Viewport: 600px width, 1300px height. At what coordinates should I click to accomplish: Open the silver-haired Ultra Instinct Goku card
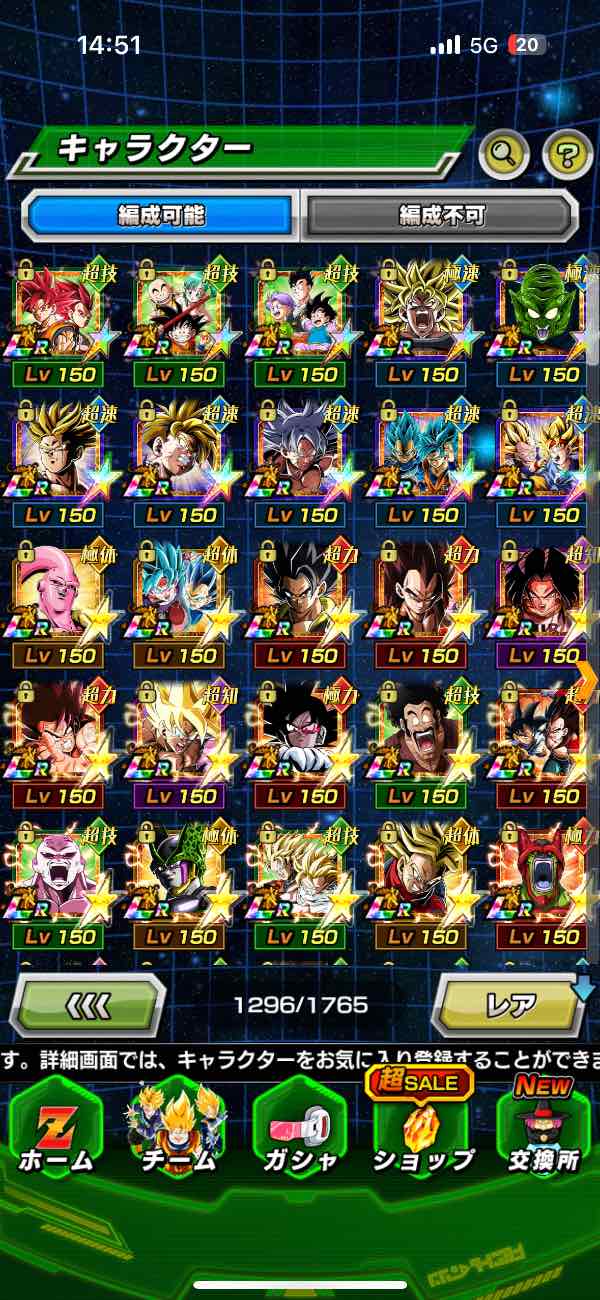pyautogui.click(x=301, y=452)
